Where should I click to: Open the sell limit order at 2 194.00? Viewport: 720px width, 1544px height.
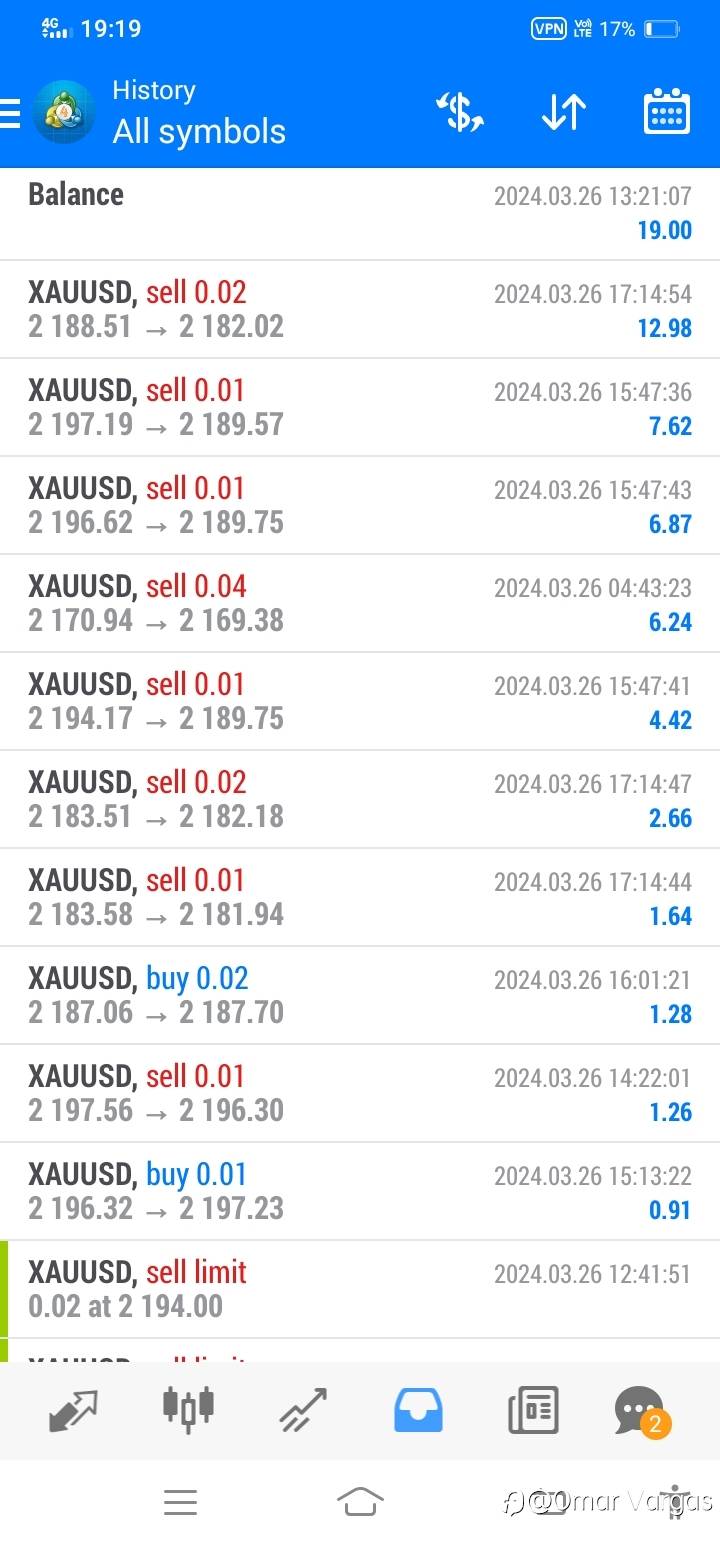[360, 1289]
